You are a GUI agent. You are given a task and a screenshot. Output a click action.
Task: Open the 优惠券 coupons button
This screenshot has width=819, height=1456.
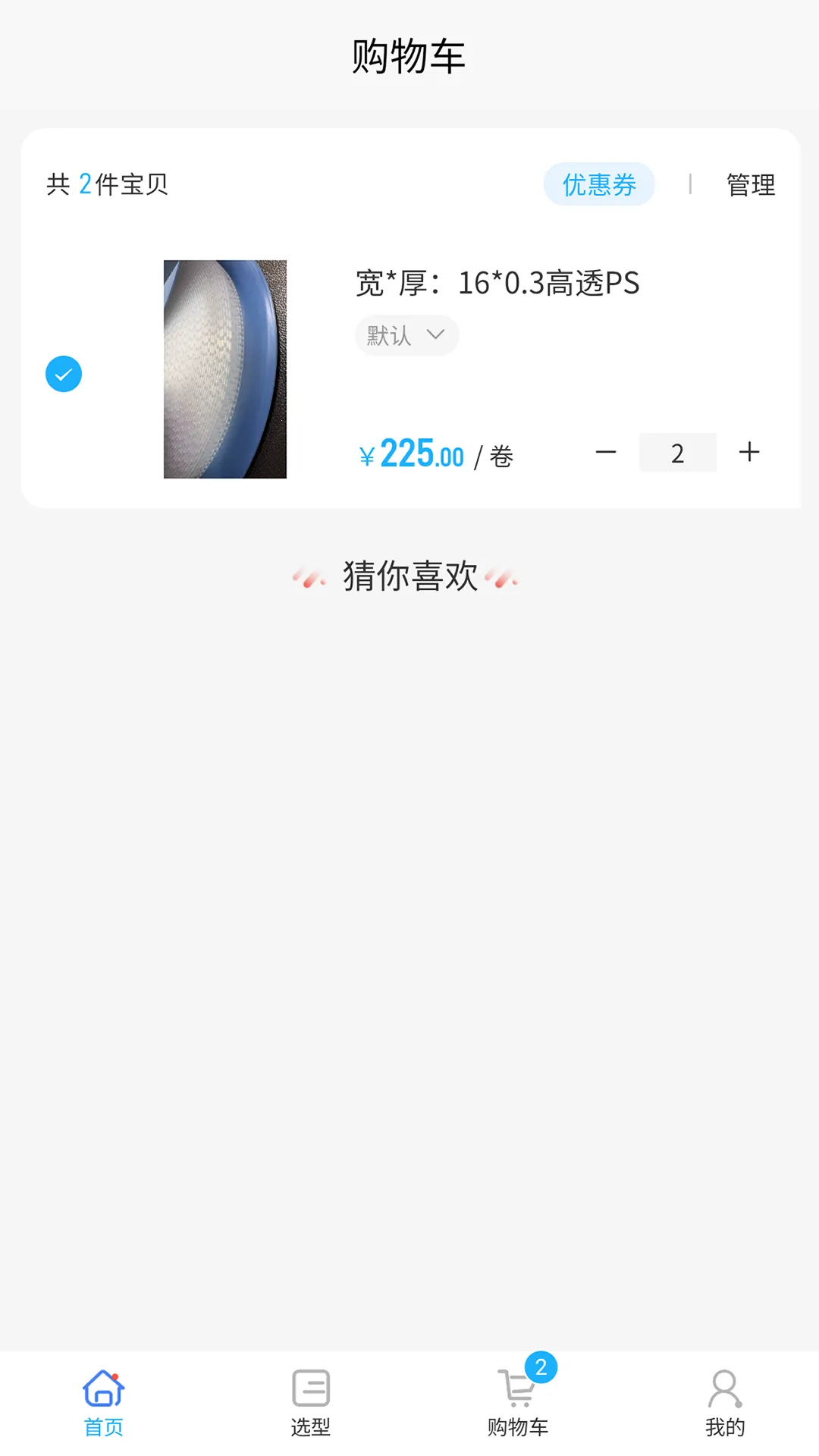tap(598, 184)
